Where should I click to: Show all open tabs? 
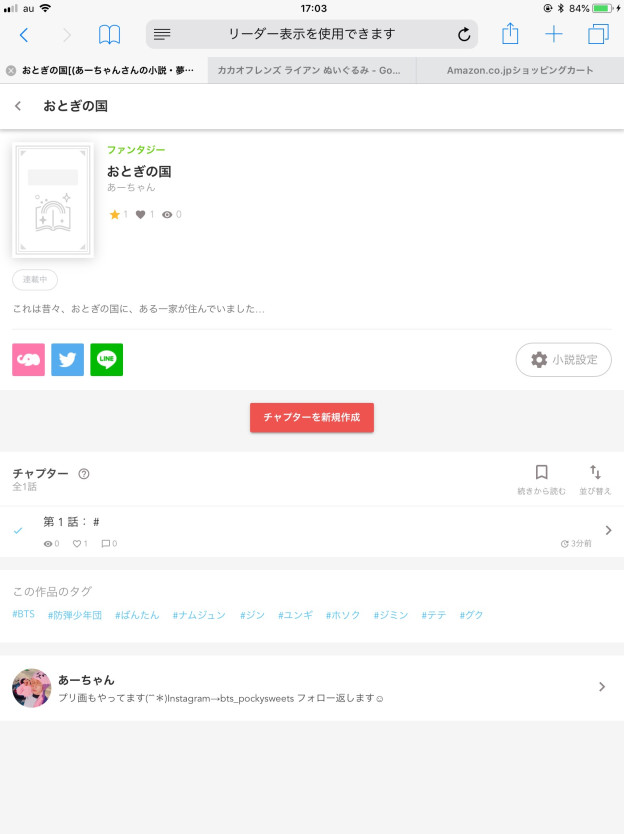[x=598, y=35]
